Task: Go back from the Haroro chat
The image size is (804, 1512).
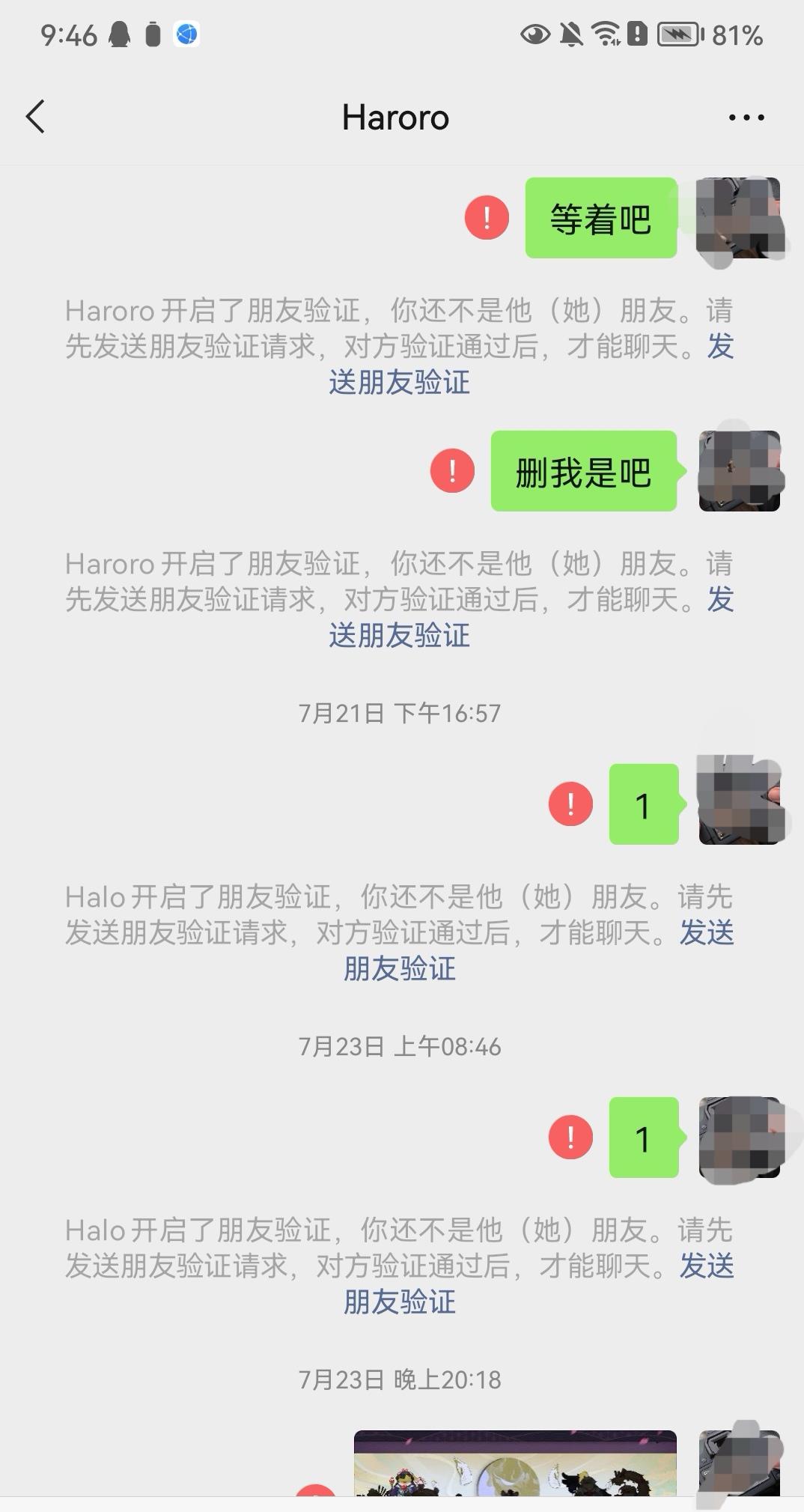Action: (x=35, y=117)
